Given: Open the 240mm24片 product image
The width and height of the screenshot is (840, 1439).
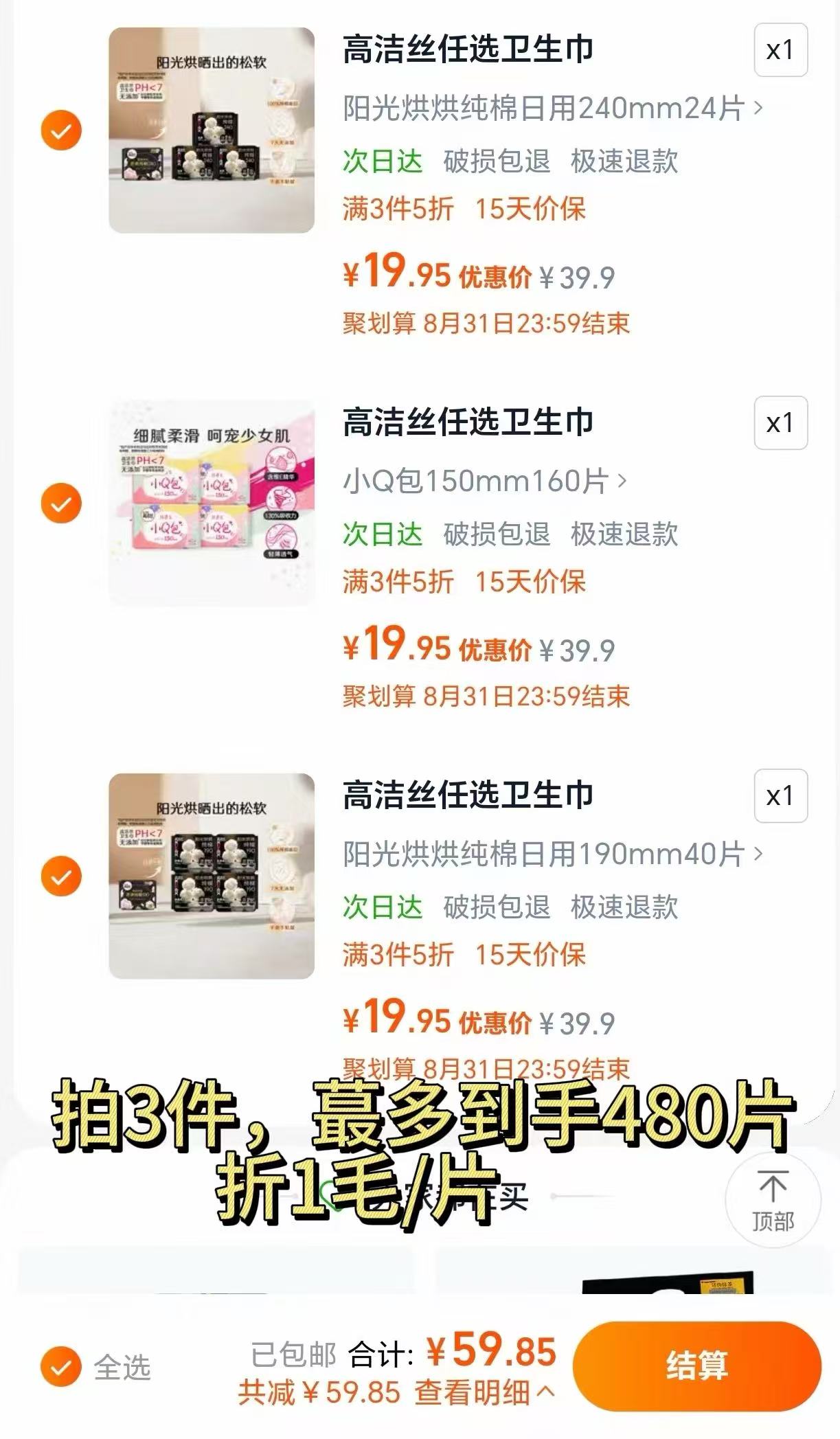Looking at the screenshot, I should pos(212,131).
